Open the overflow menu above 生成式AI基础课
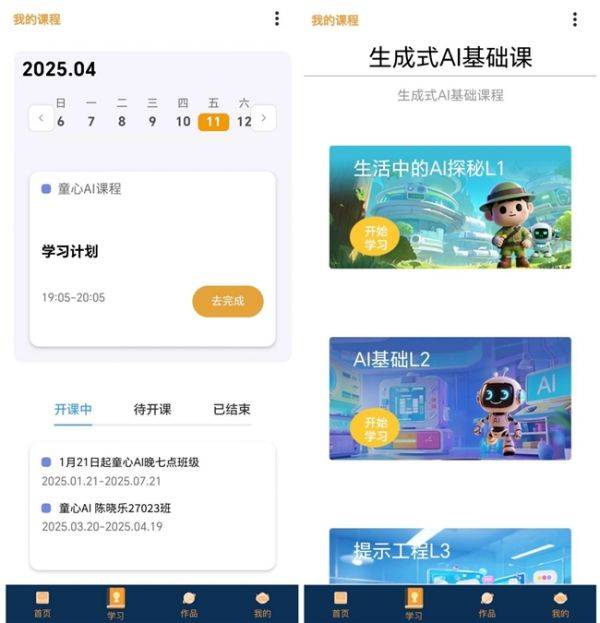Image resolution: width=600 pixels, height=623 pixels. 574,19
